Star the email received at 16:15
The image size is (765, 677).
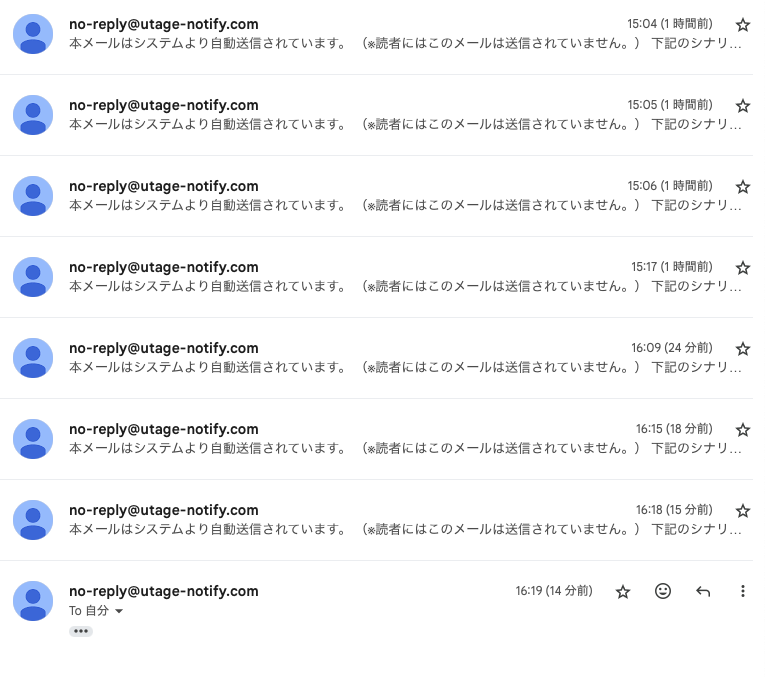[742, 430]
